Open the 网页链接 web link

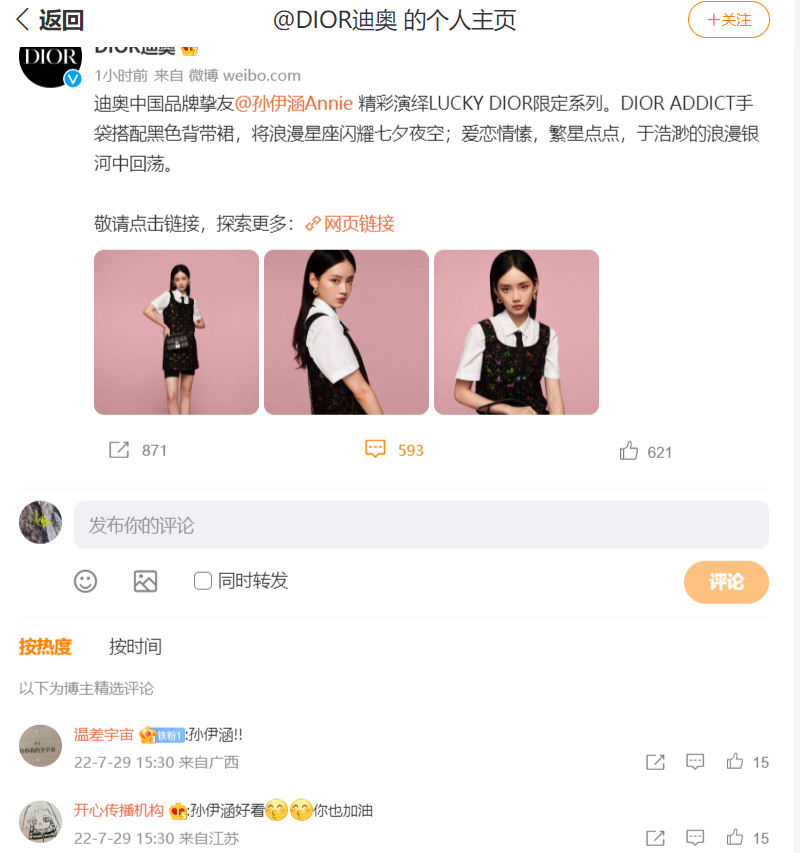[x=350, y=223]
